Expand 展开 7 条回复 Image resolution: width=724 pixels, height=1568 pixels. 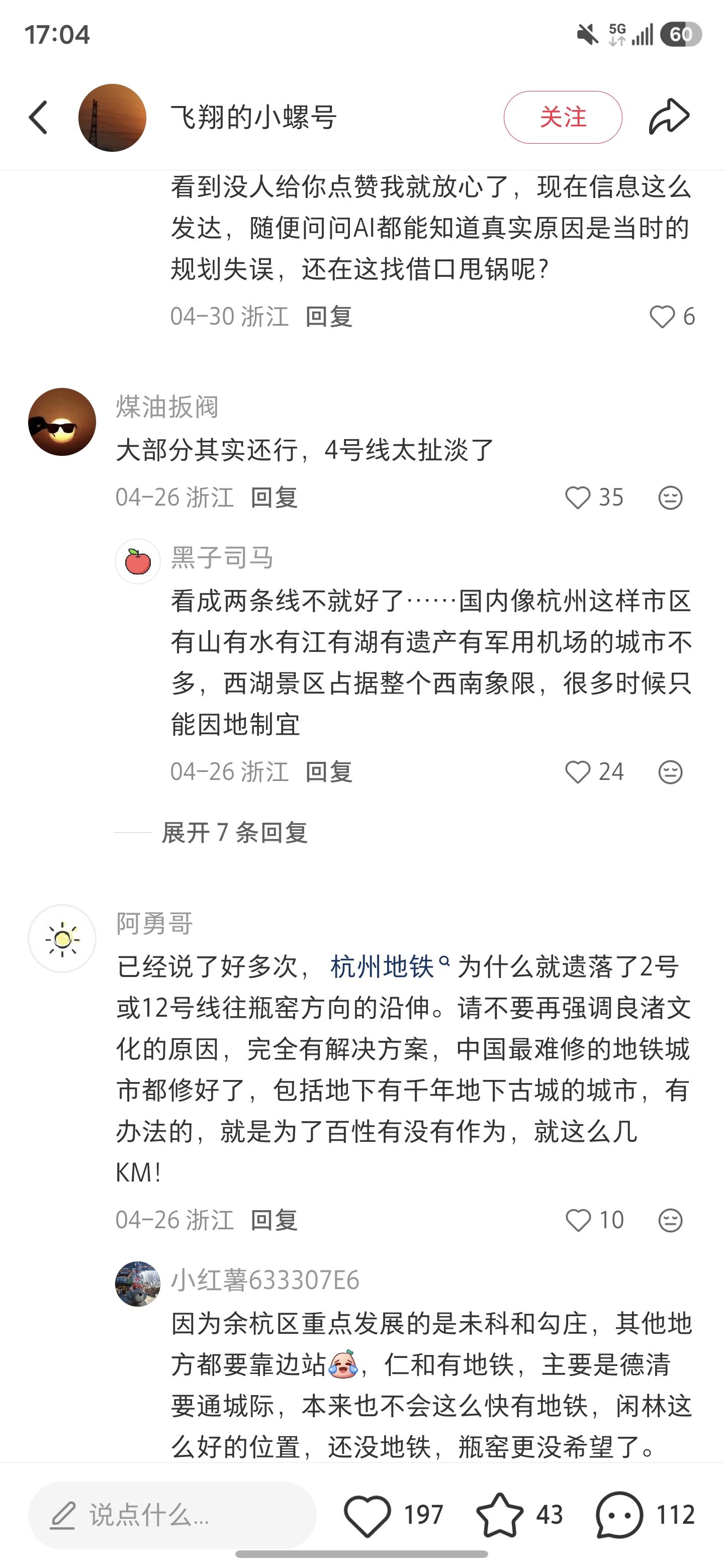tap(234, 832)
